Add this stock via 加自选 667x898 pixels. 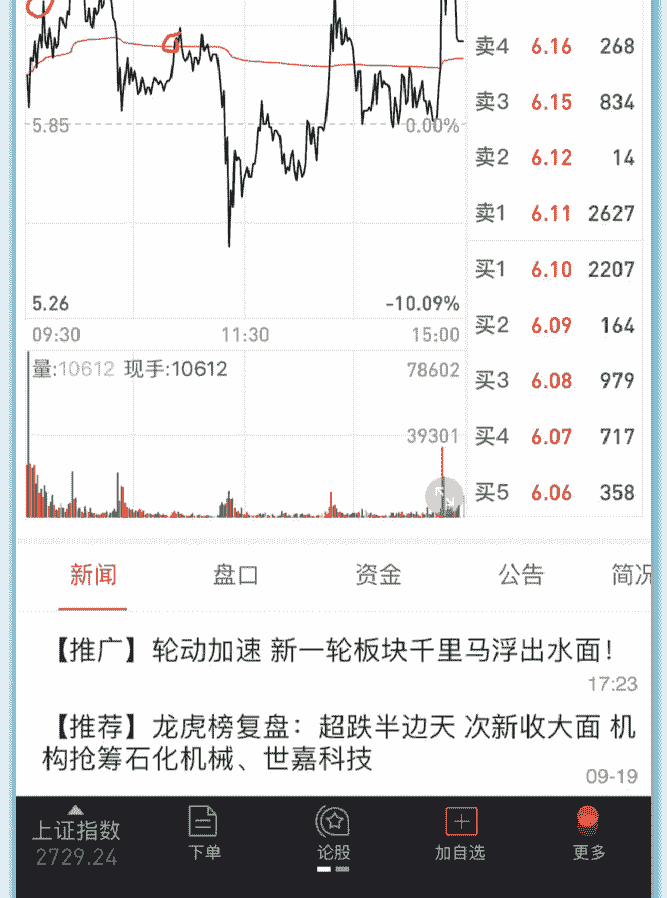(460, 834)
